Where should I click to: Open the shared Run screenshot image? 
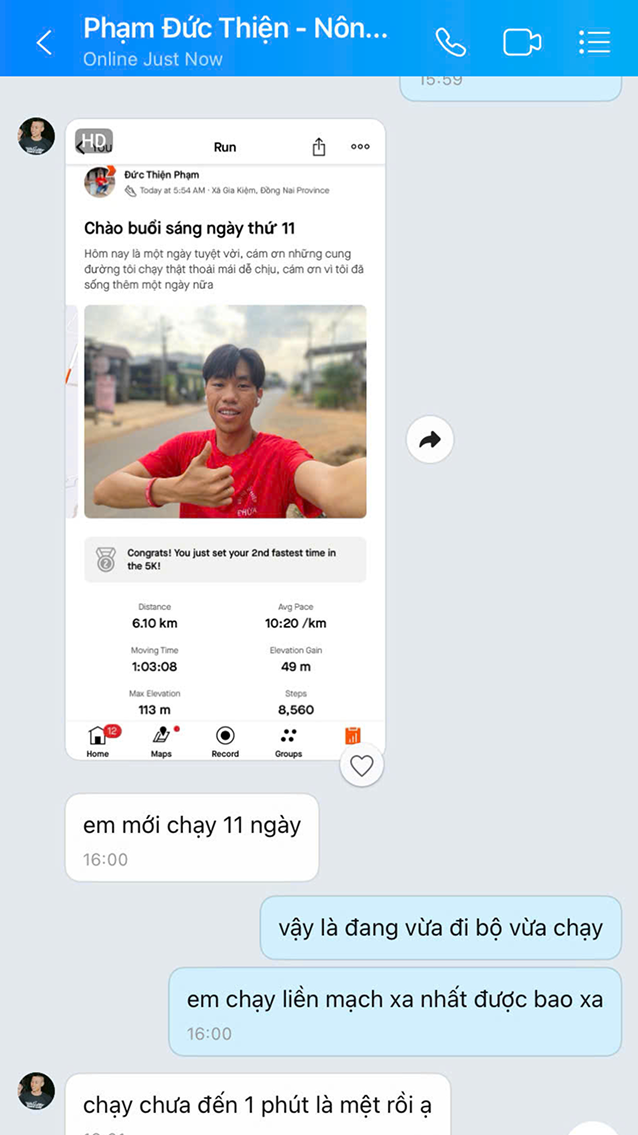[225, 440]
